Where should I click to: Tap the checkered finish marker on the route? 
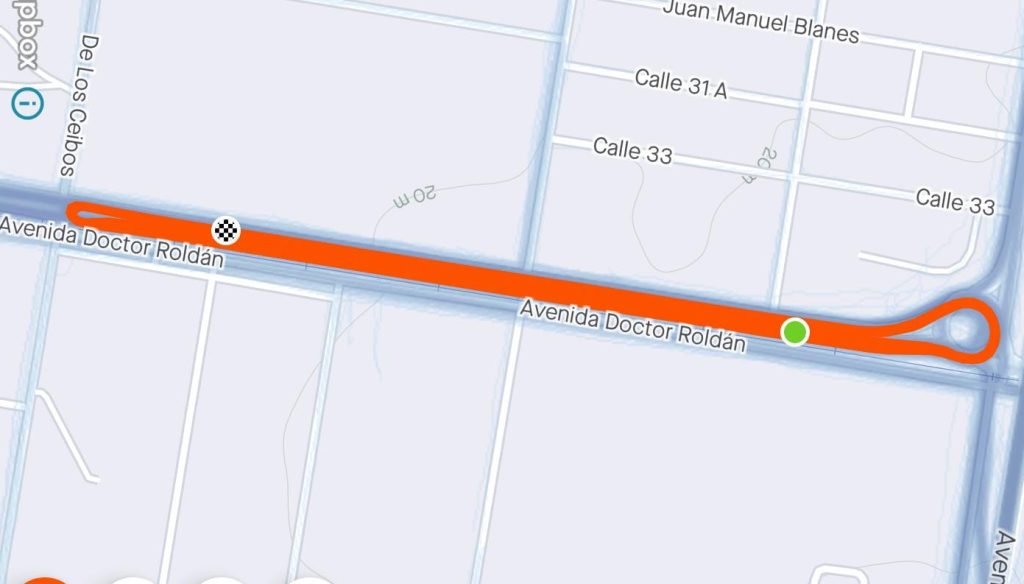tap(227, 231)
